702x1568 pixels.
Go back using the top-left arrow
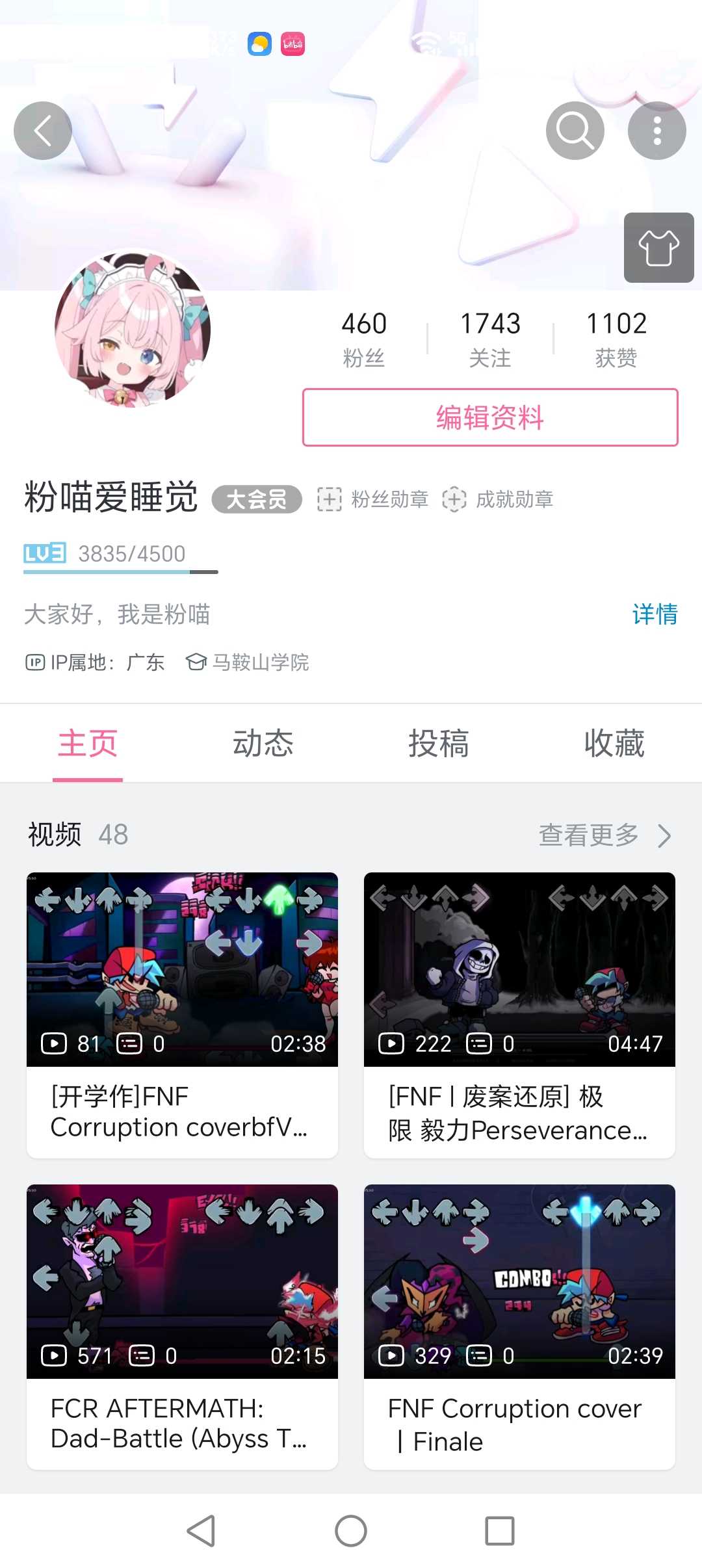[43, 131]
